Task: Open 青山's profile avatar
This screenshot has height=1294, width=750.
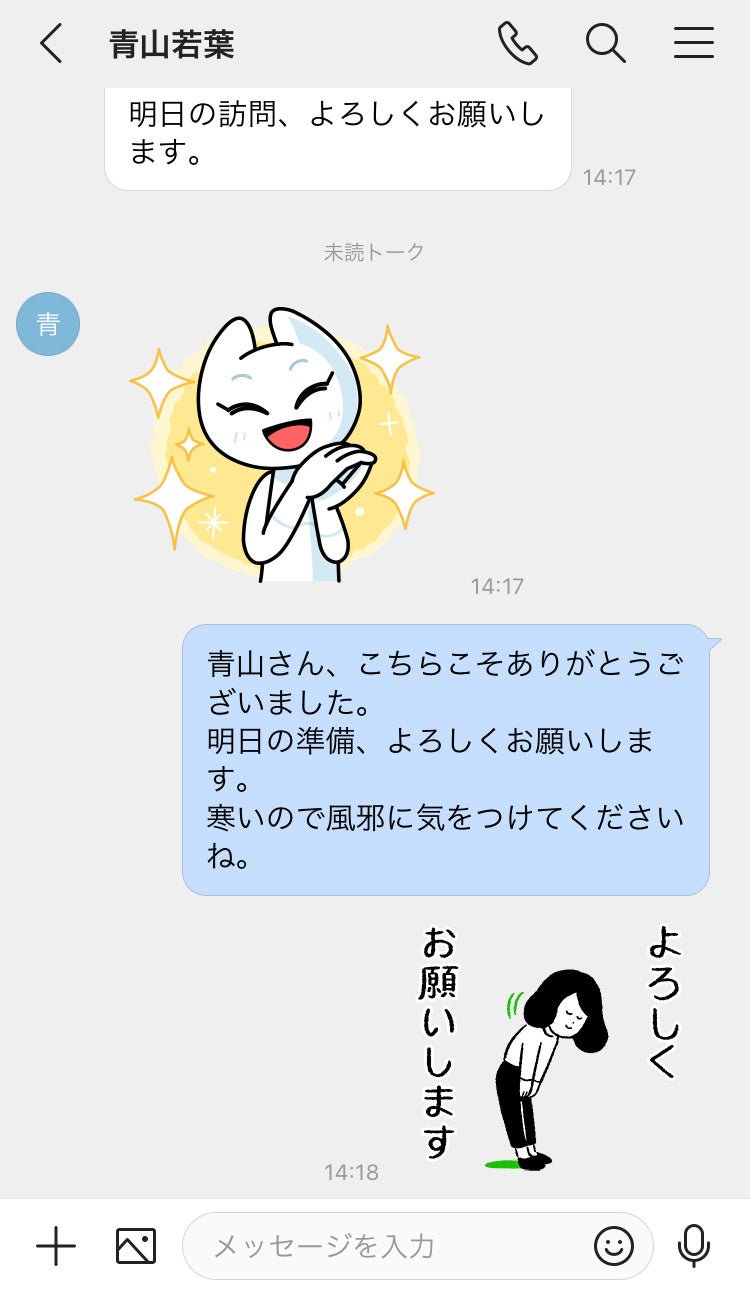Action: [x=48, y=324]
